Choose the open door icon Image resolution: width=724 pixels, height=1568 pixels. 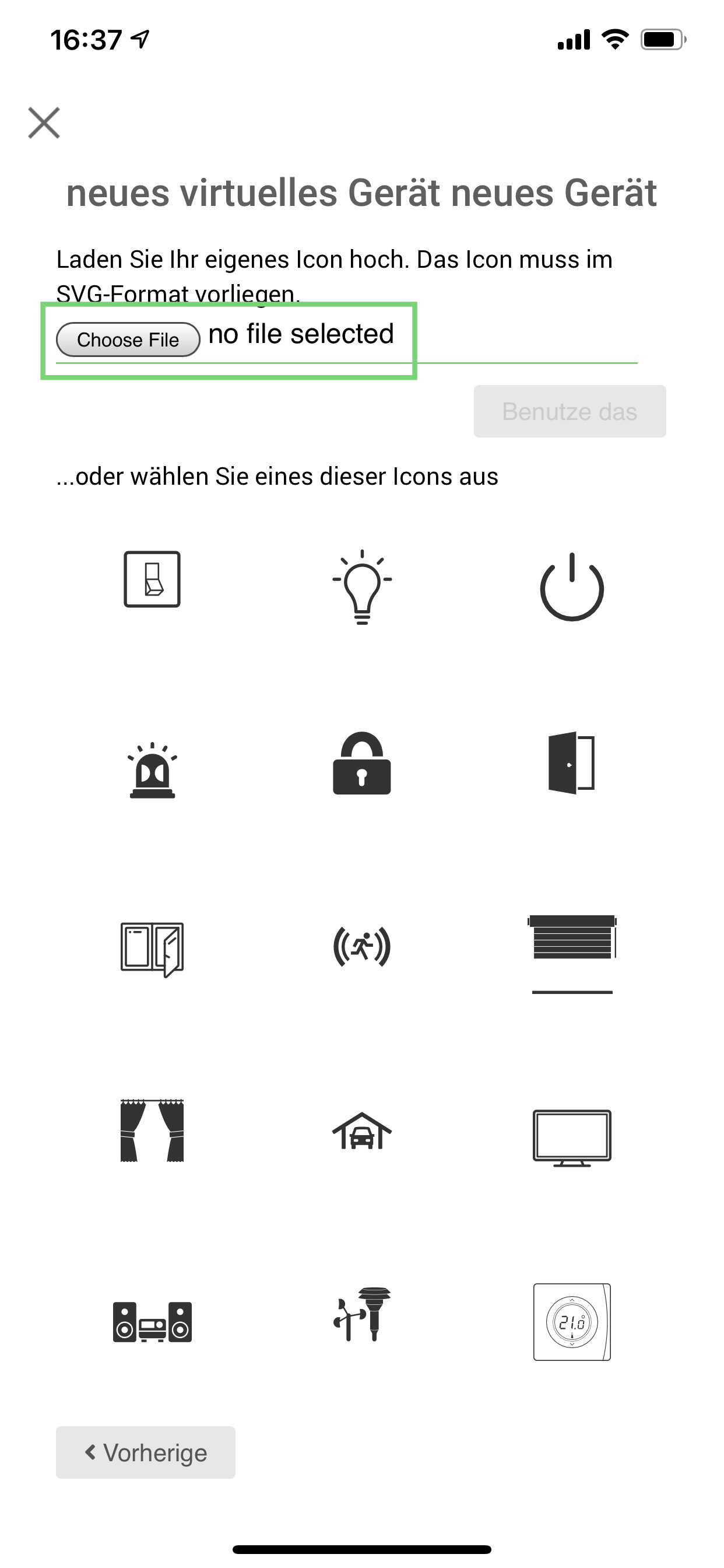tap(572, 764)
